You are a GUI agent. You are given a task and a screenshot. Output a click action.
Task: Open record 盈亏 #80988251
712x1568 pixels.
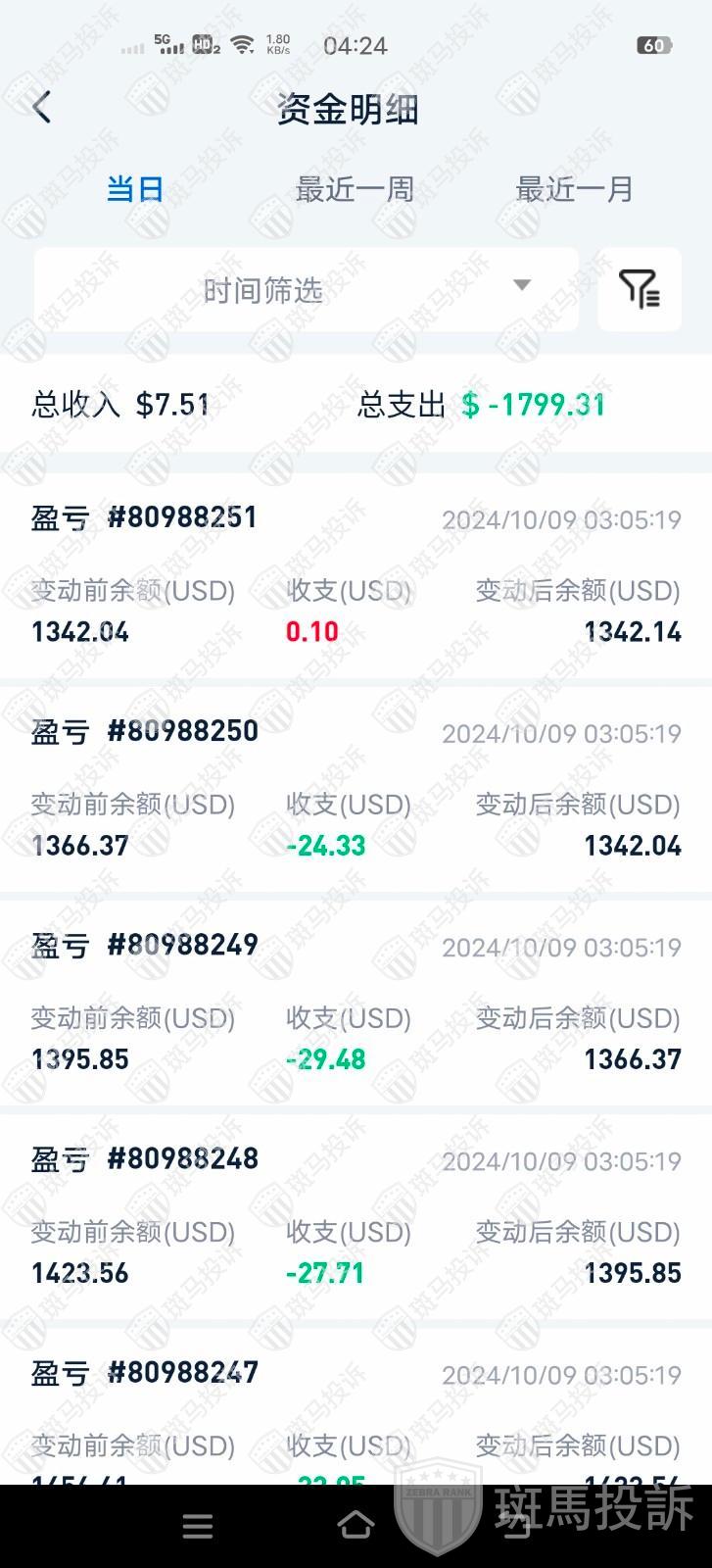pos(356,574)
